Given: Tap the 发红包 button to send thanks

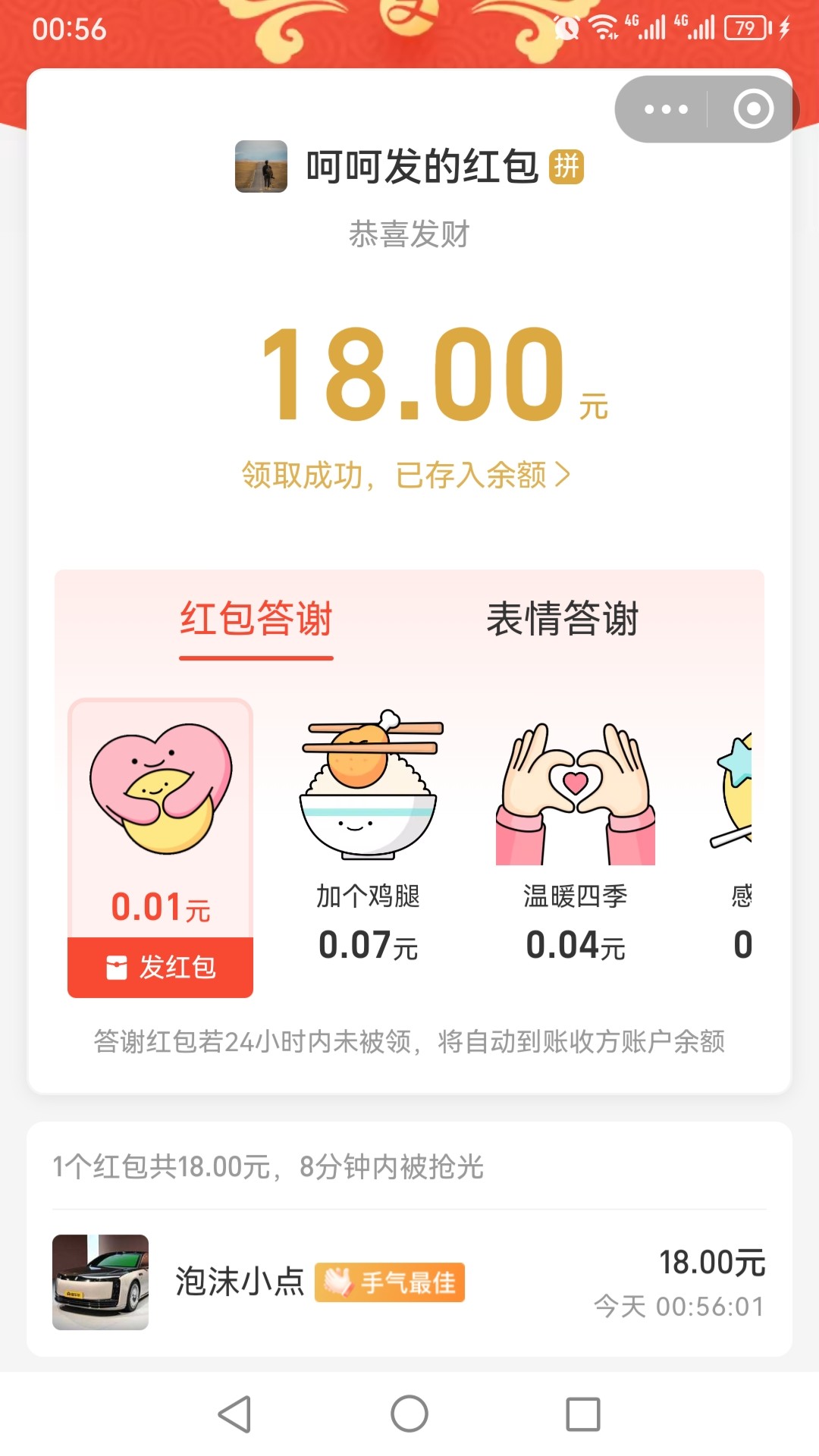Looking at the screenshot, I should [x=161, y=967].
